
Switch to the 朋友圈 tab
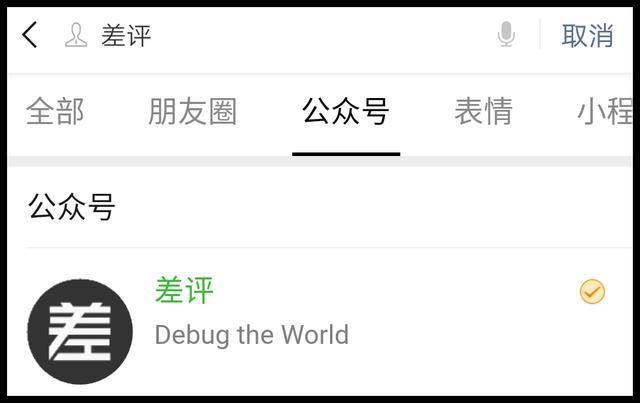click(193, 111)
